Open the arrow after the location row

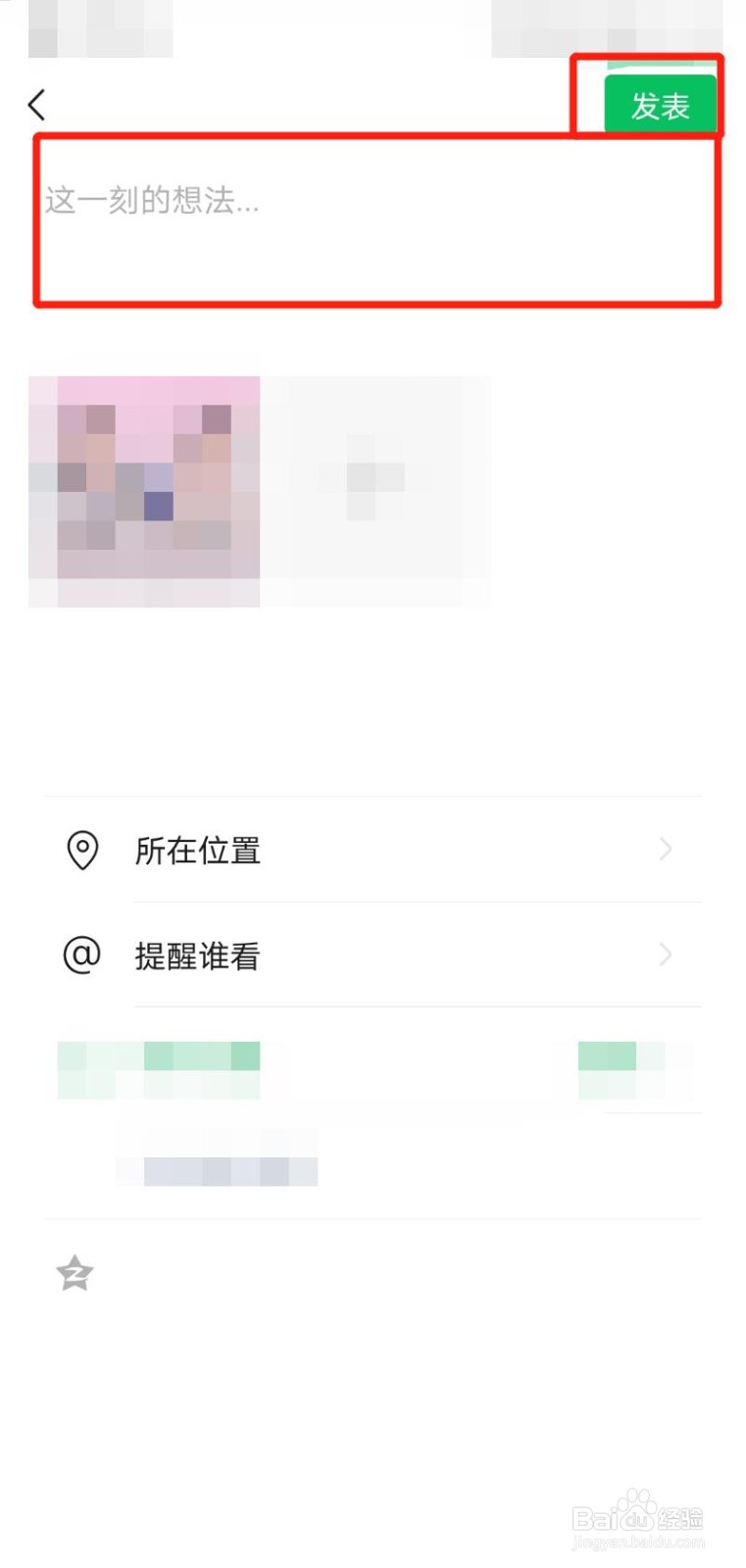click(x=666, y=851)
